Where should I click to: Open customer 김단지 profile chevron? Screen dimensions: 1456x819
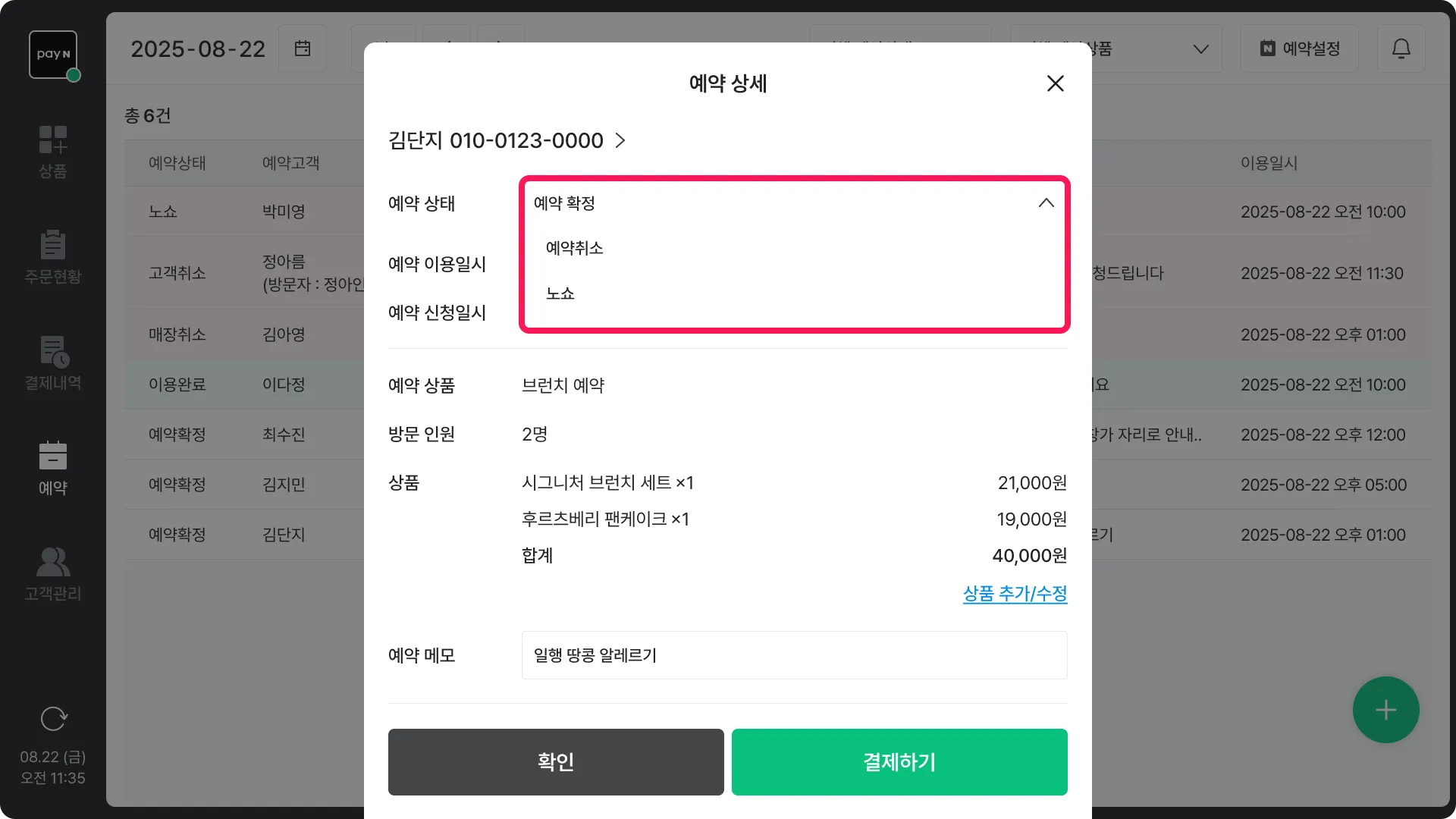(620, 140)
